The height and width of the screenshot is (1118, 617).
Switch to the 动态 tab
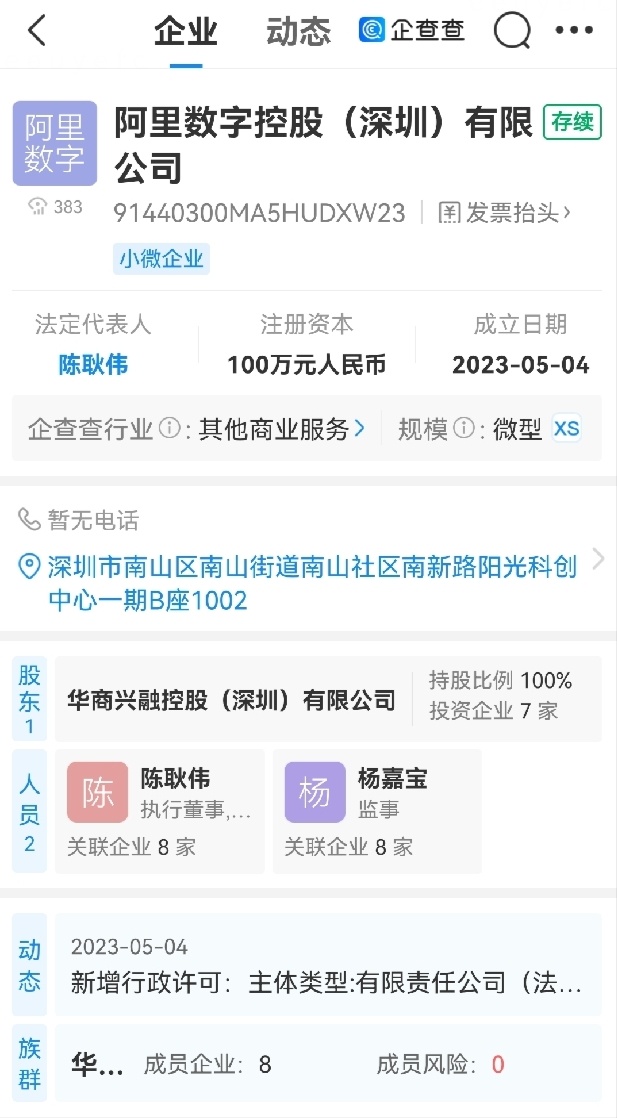coord(298,32)
